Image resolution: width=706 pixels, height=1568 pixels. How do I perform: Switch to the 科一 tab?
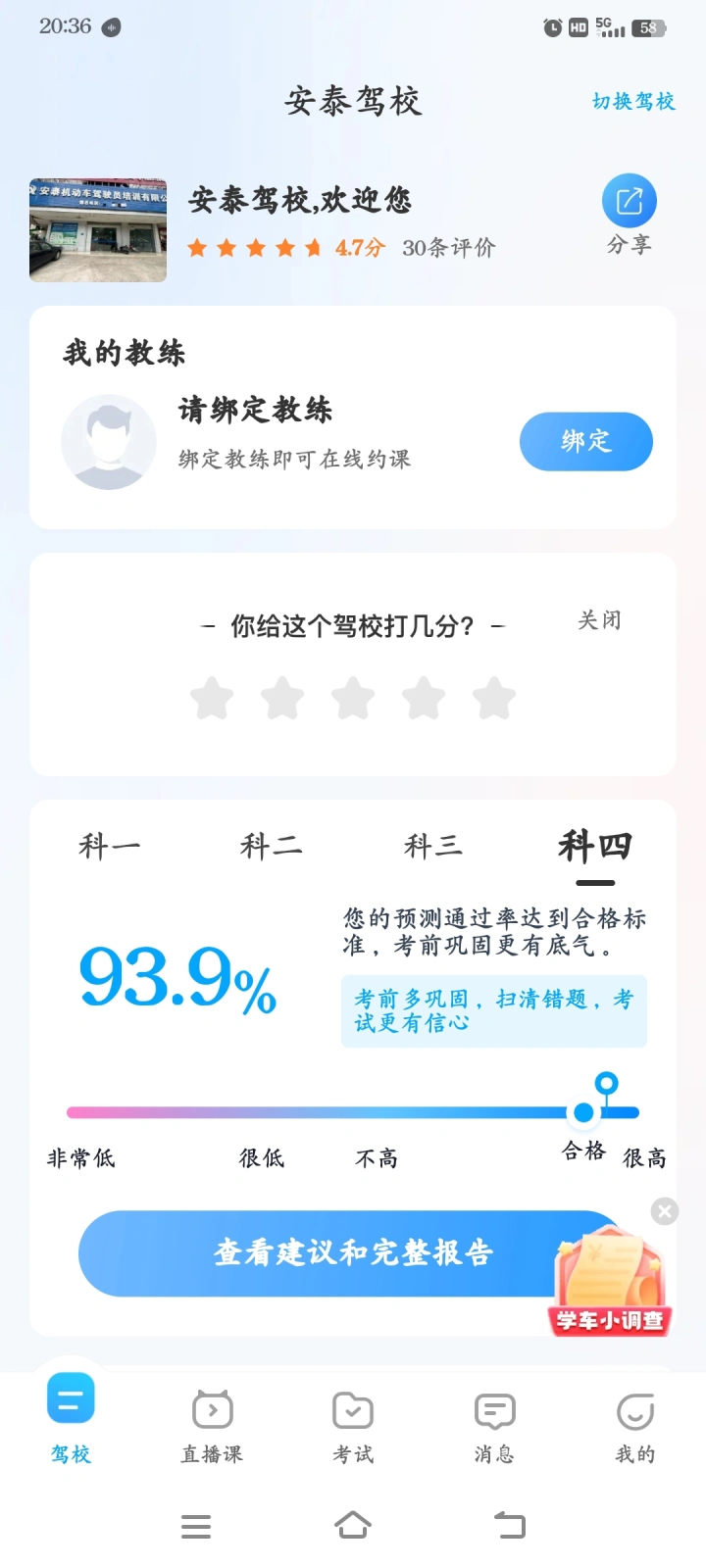tap(110, 846)
